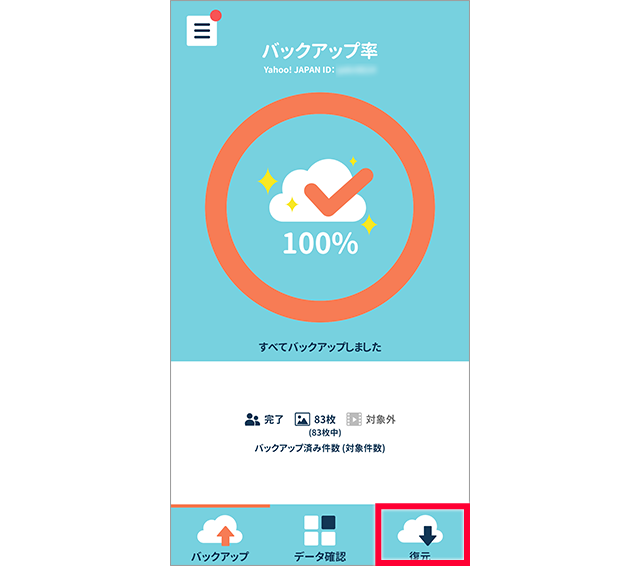Open the hamburger menu
Viewport: 638px width, 566px height.
coord(202,31)
